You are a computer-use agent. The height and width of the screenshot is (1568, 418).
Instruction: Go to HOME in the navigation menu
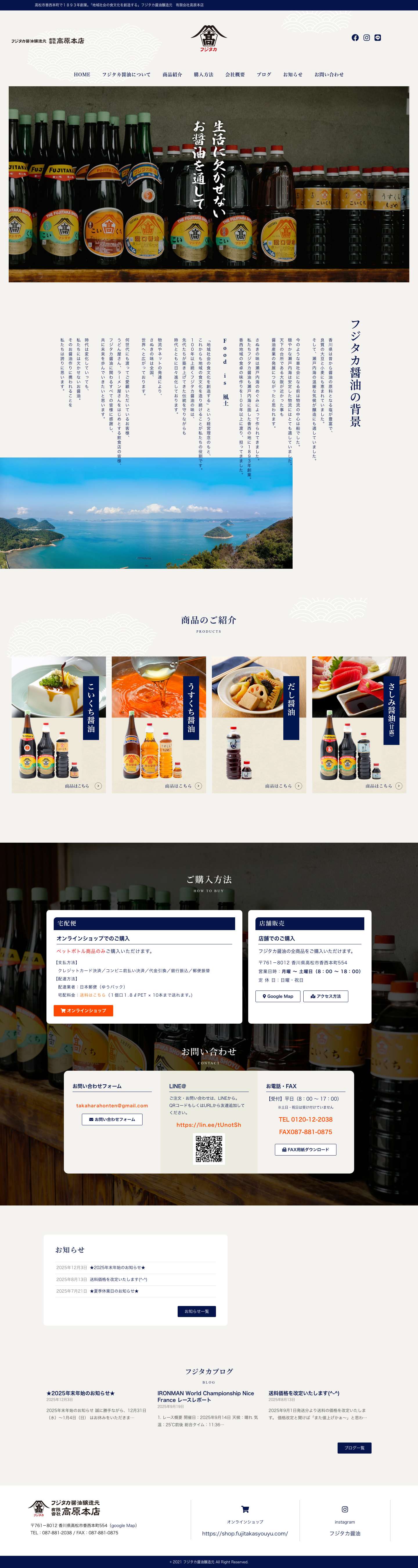[82, 74]
